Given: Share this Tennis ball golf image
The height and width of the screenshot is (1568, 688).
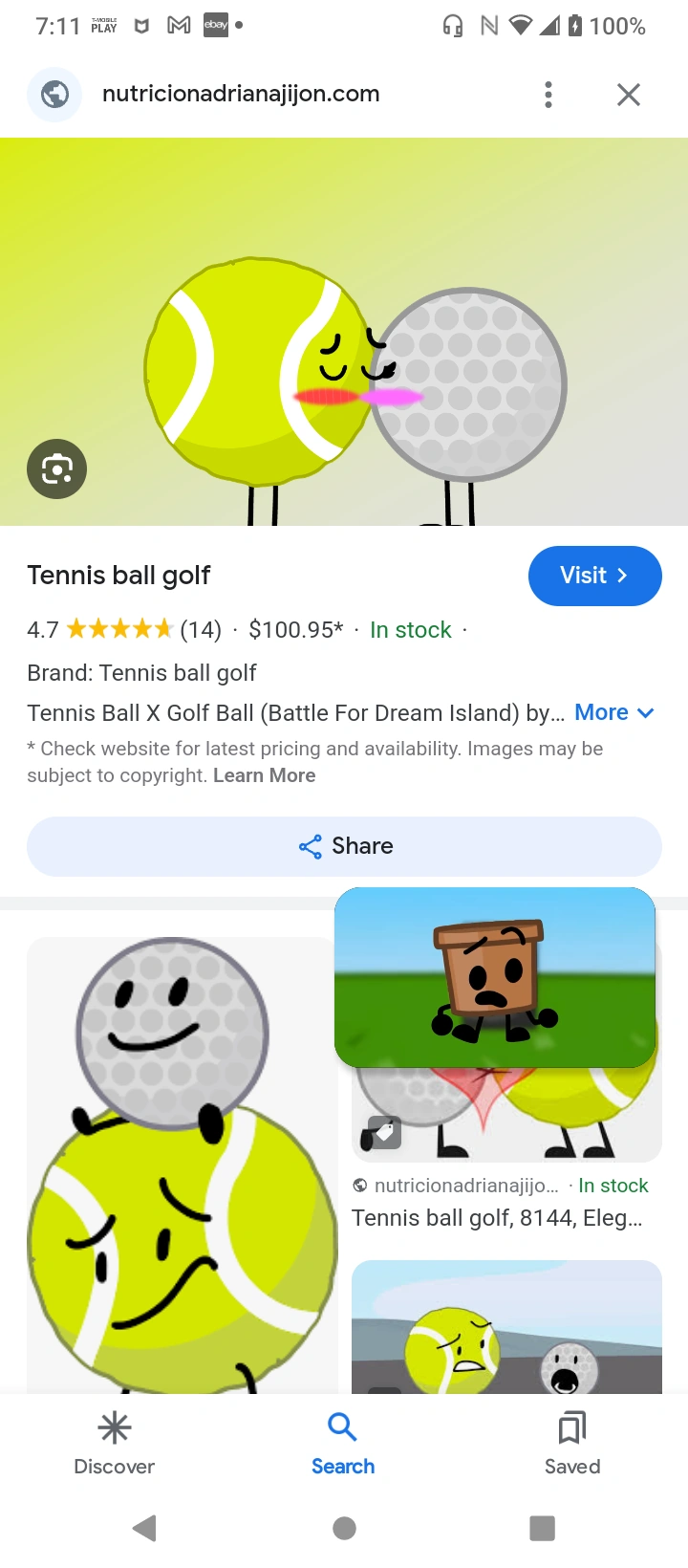Looking at the screenshot, I should coord(344,846).
